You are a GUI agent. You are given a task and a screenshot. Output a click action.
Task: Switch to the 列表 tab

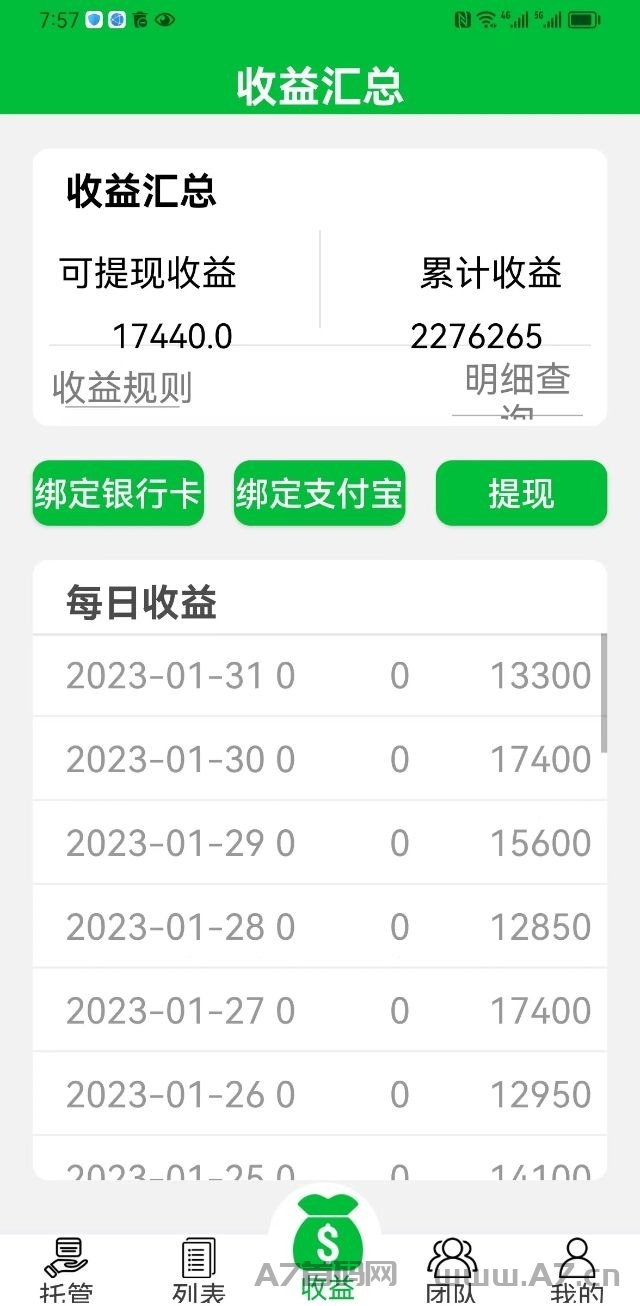(198, 1270)
